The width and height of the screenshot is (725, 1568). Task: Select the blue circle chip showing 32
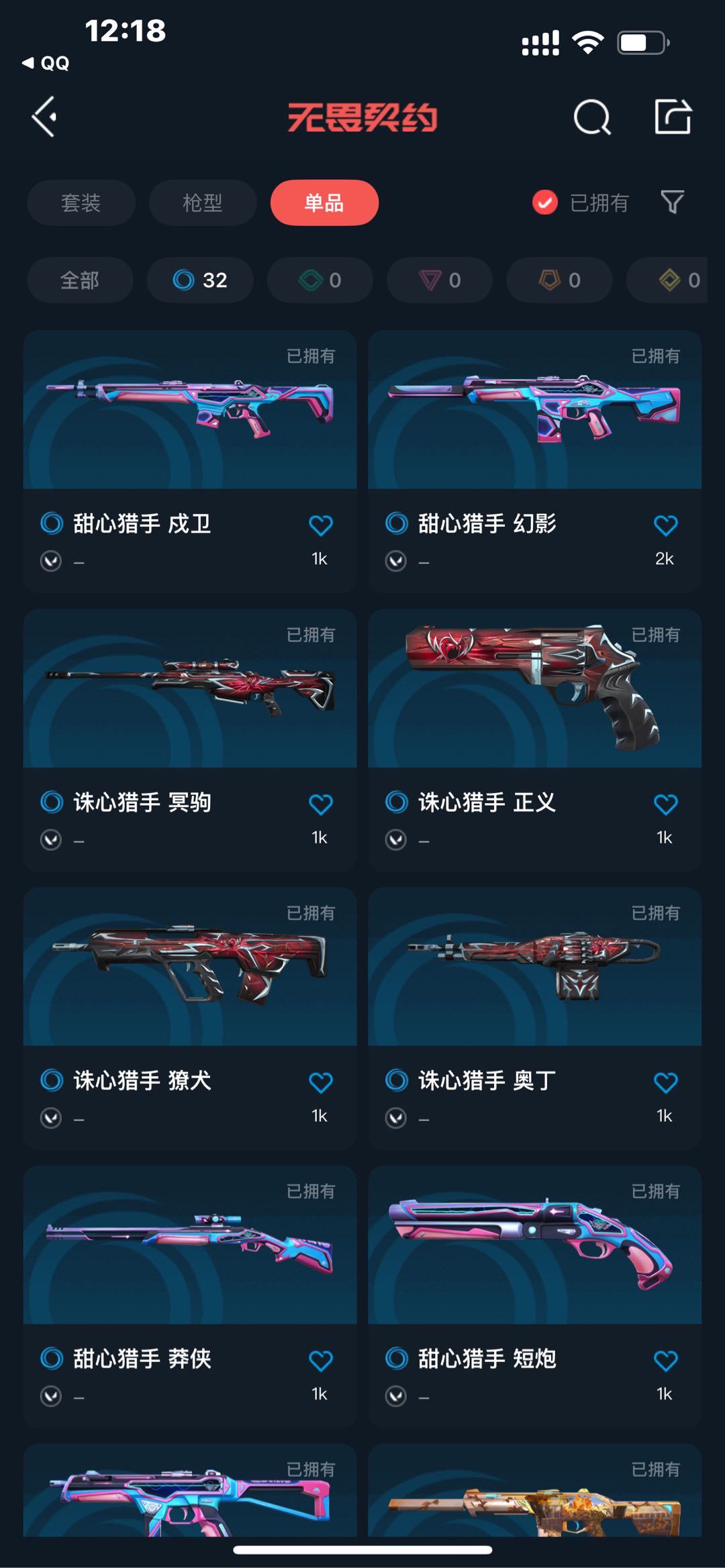(x=200, y=280)
